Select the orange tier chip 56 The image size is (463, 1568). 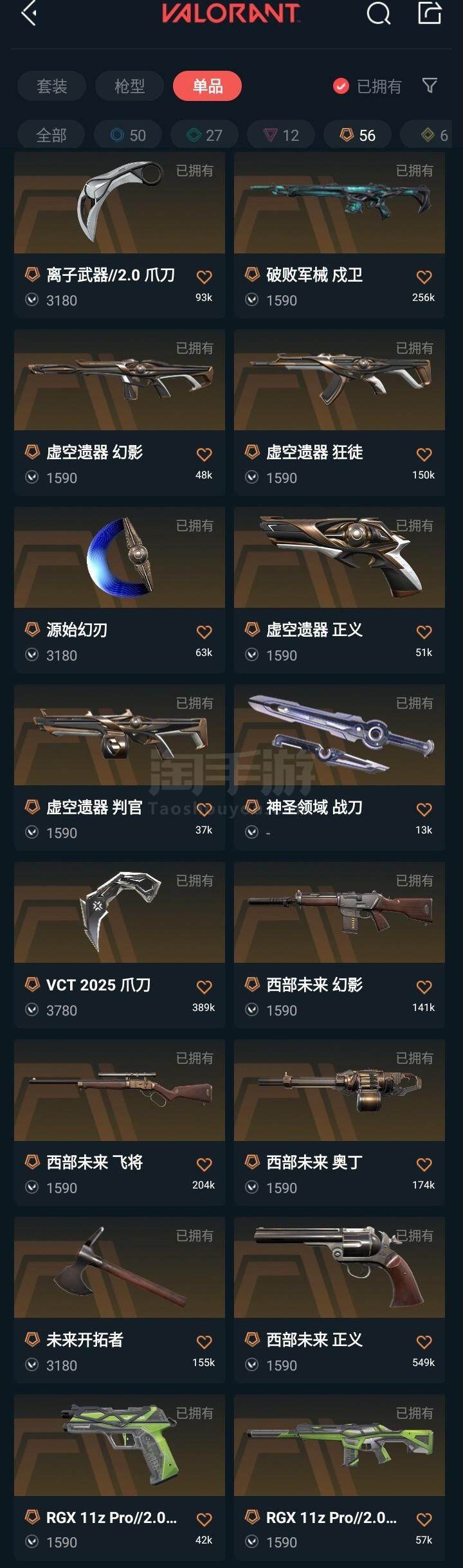coord(358,135)
